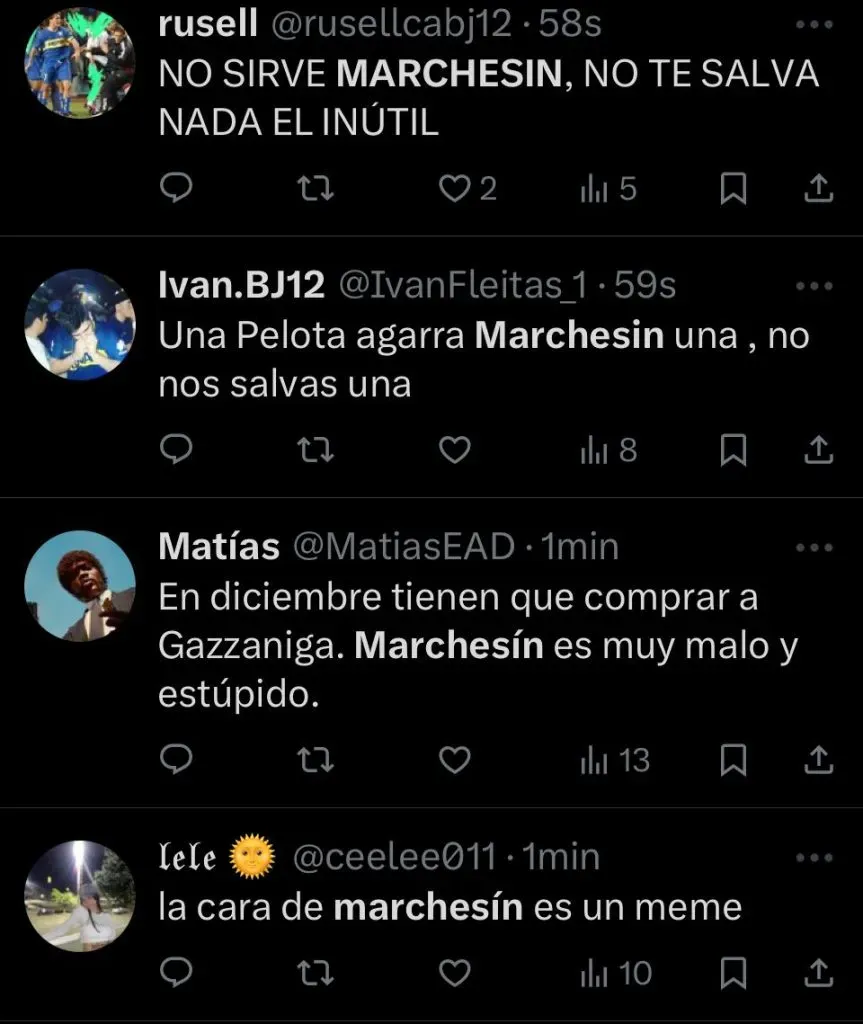The width and height of the screenshot is (863, 1024).
Task: Visit lele's profile via avatar
Action: pyautogui.click(x=80, y=895)
